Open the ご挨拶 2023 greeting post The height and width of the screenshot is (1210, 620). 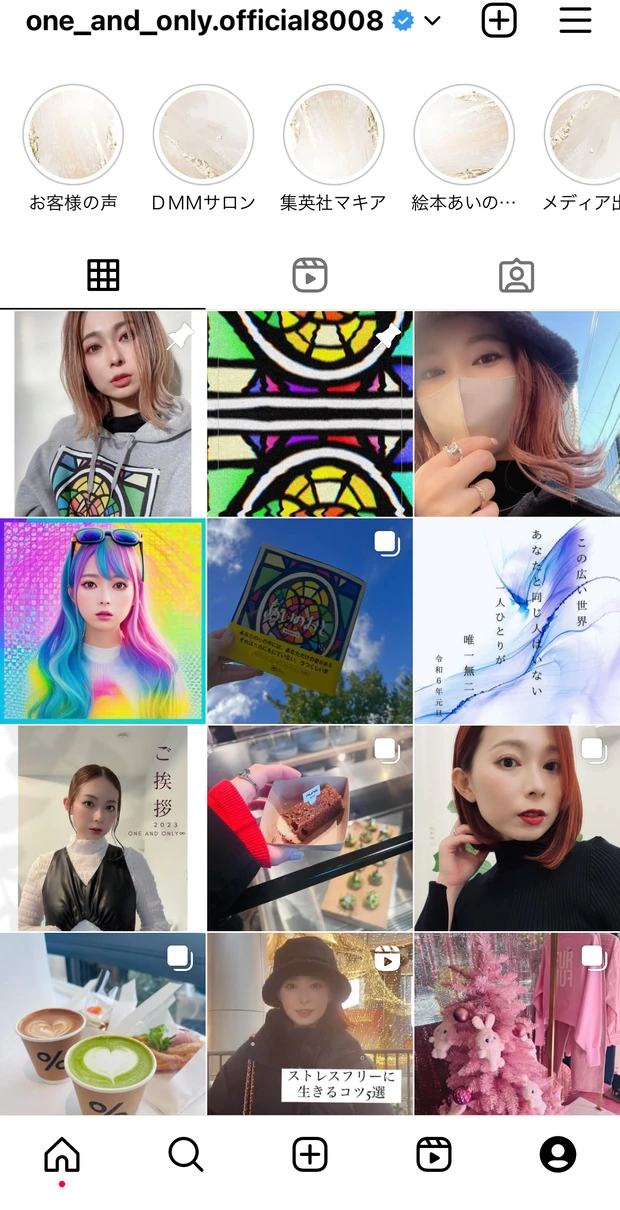pyautogui.click(x=103, y=828)
